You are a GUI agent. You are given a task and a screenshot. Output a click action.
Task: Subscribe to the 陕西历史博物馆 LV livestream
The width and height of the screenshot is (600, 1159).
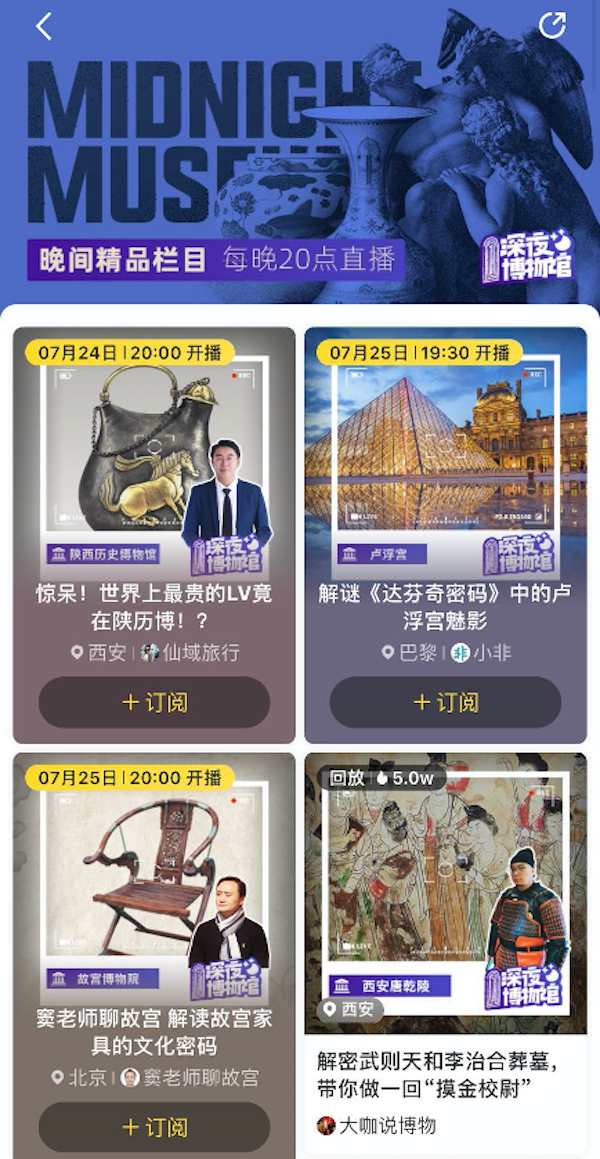tap(154, 702)
